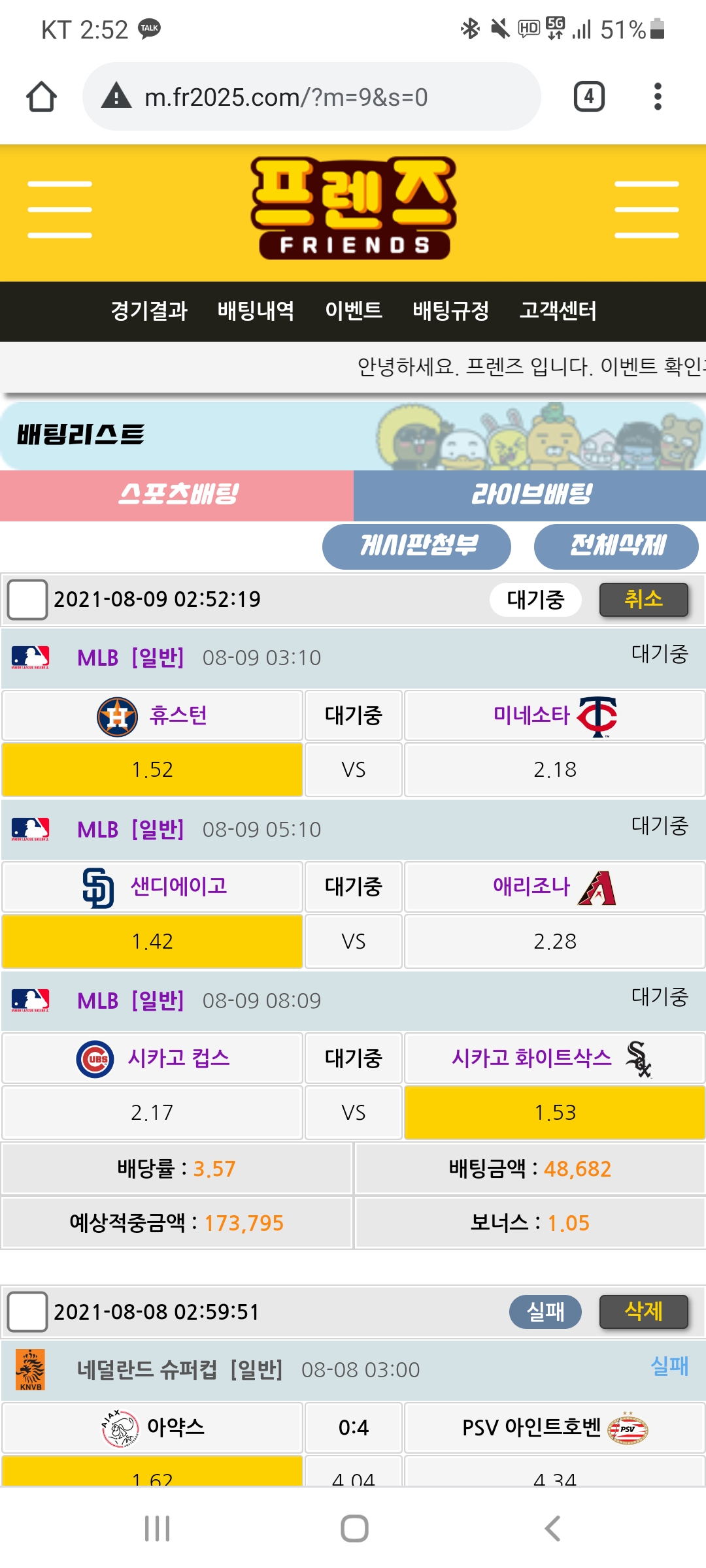Check the 2021-08-09 02:52:19 bet checkbox
This screenshot has width=706, height=1568.
click(27, 599)
